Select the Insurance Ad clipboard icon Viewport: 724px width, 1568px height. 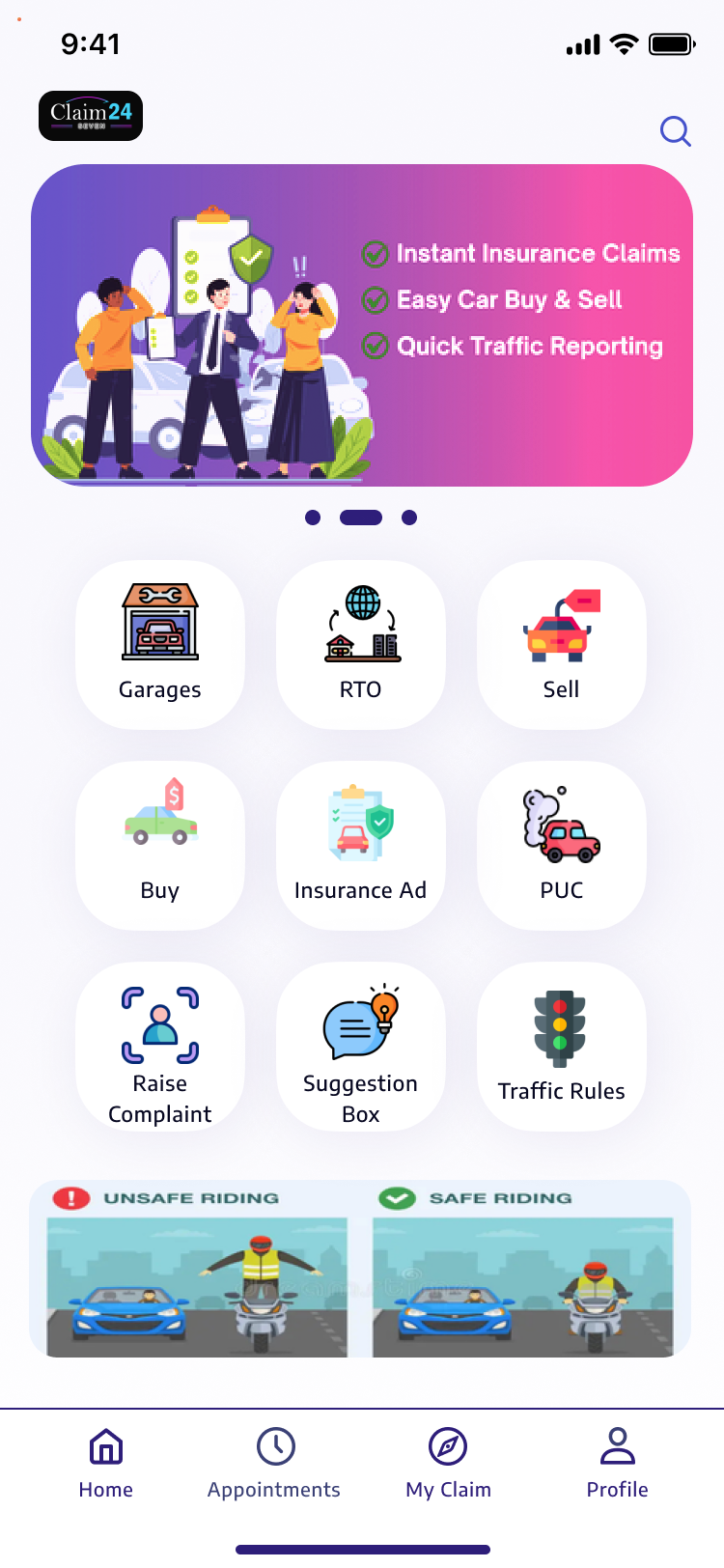point(360,823)
